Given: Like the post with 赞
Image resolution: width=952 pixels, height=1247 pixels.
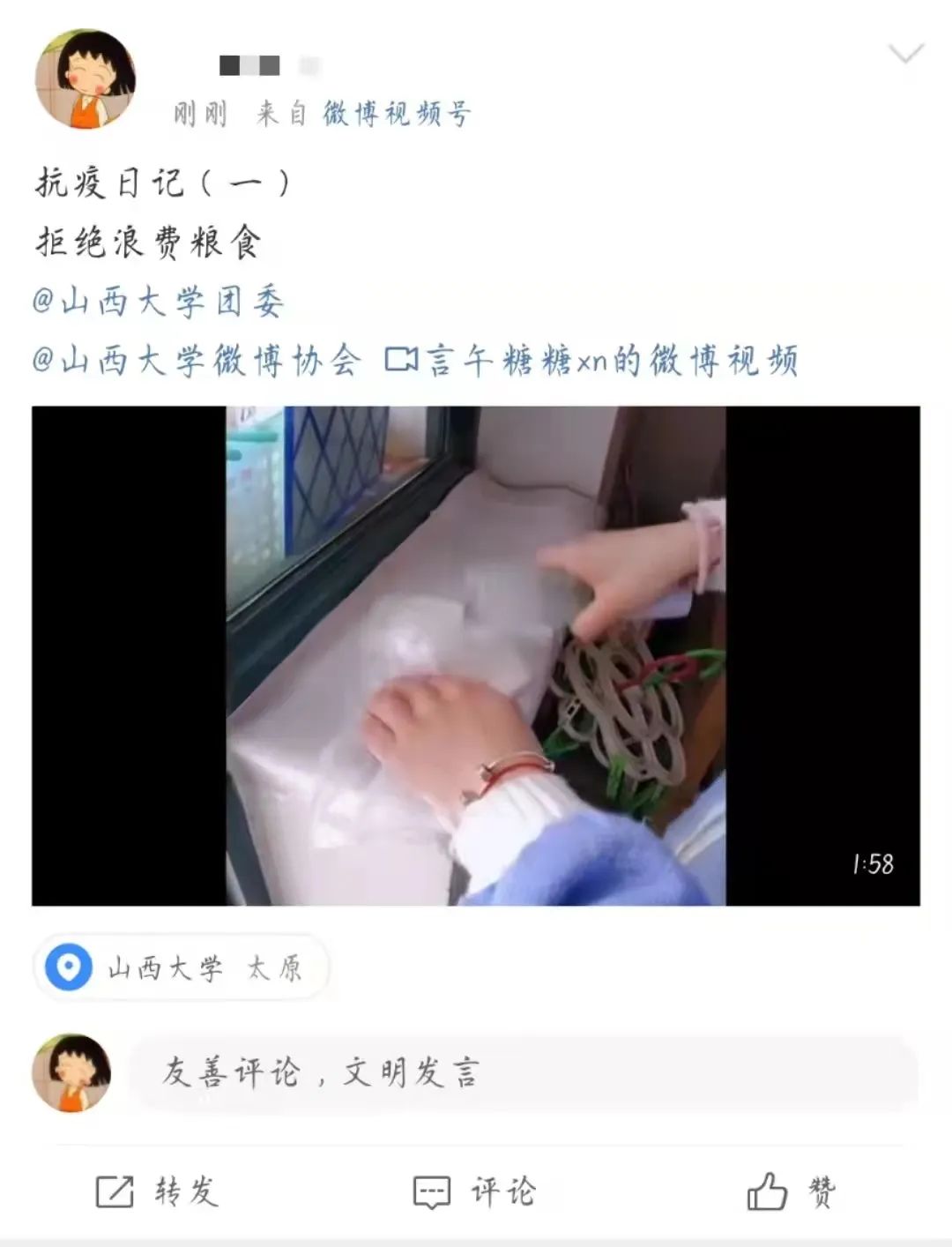Looking at the screenshot, I should coord(791,1191).
